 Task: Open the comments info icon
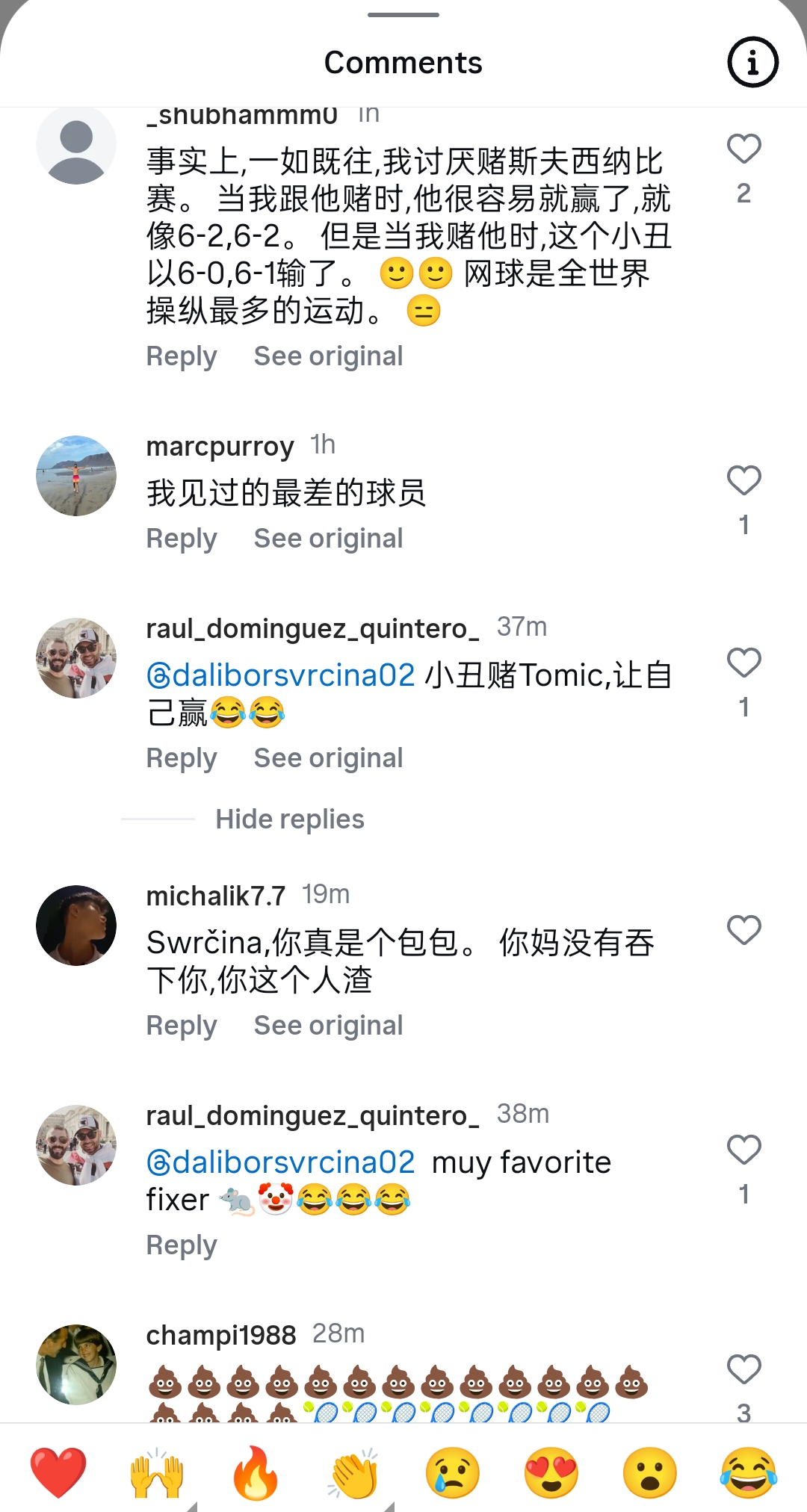[752, 62]
